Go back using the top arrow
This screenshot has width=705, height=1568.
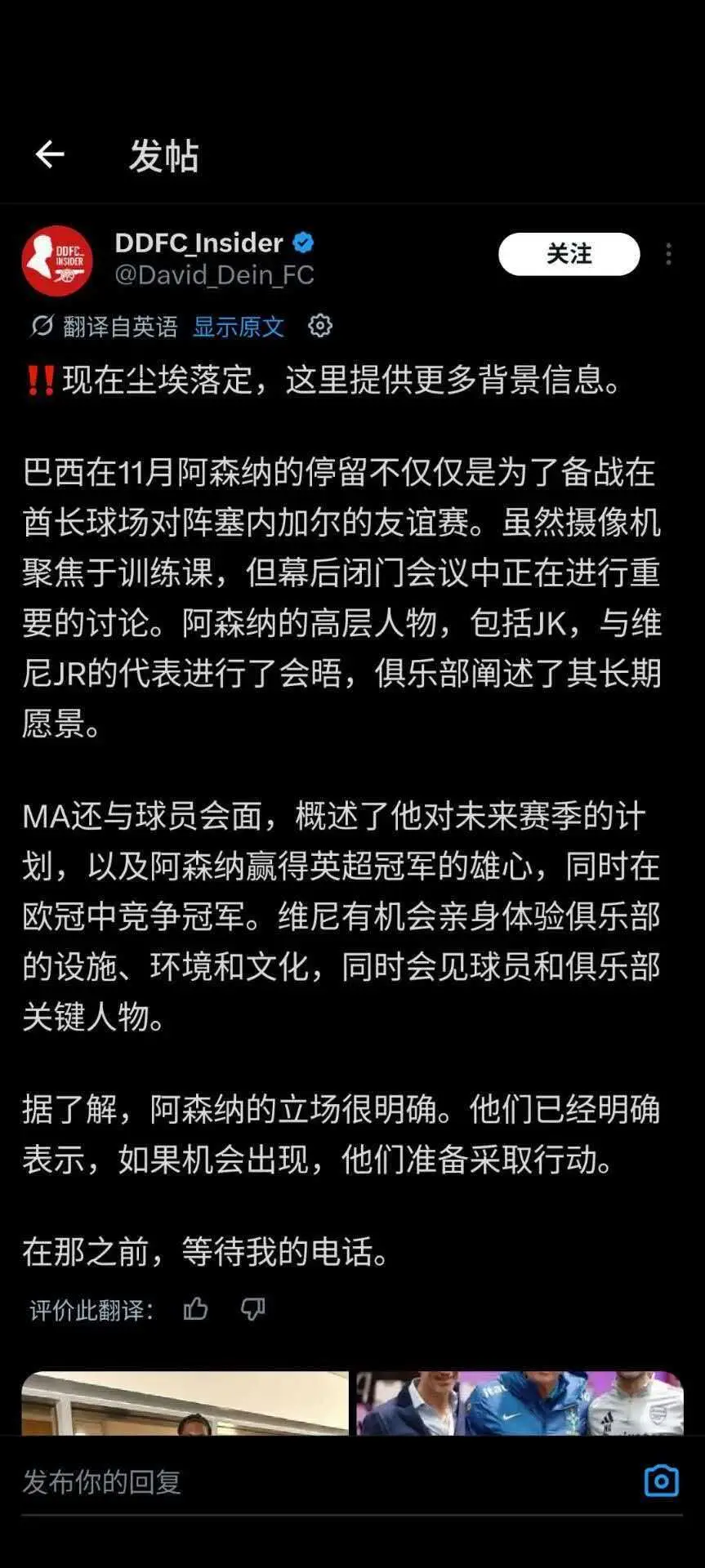click(x=50, y=154)
